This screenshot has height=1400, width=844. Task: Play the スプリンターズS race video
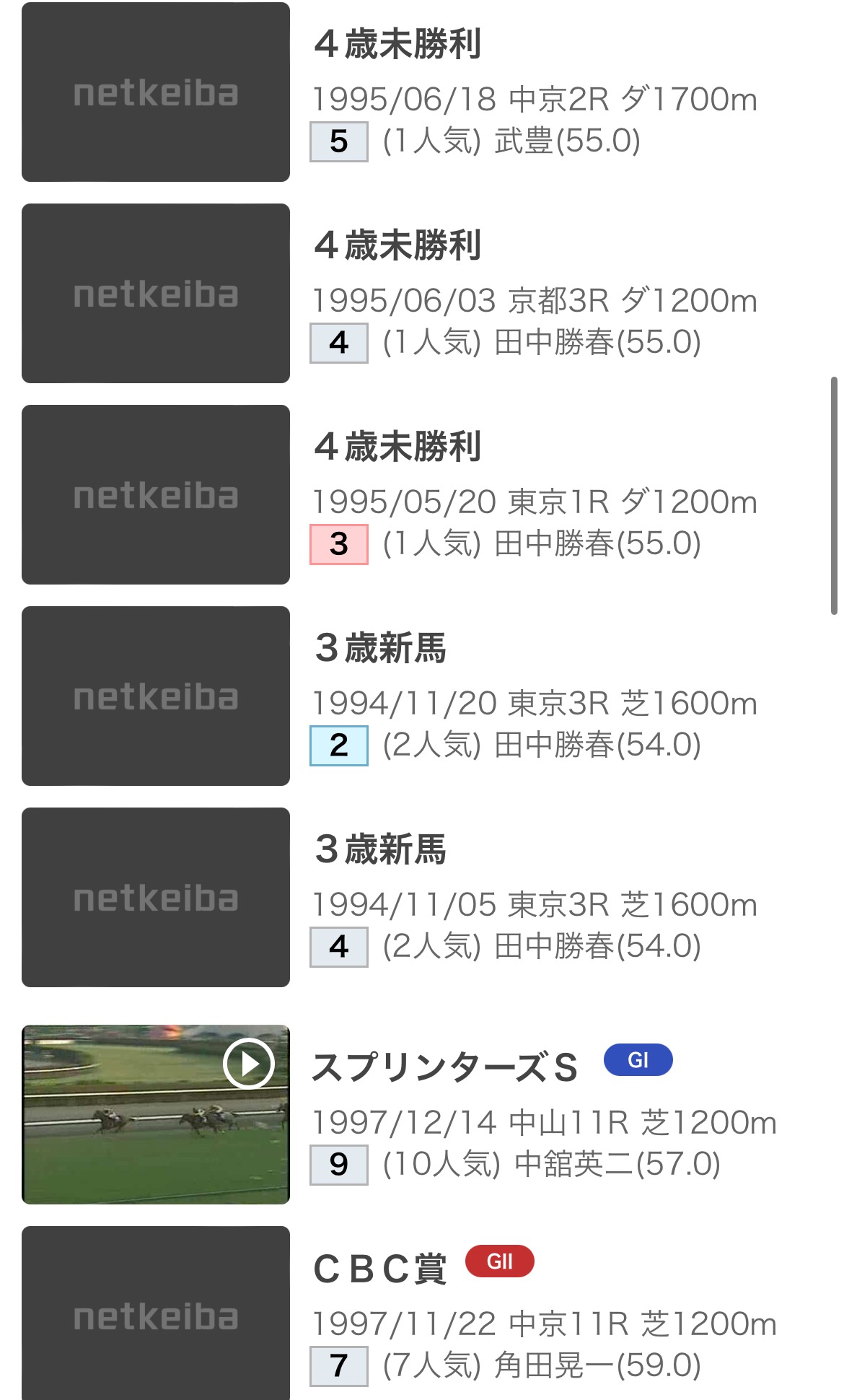(248, 1063)
